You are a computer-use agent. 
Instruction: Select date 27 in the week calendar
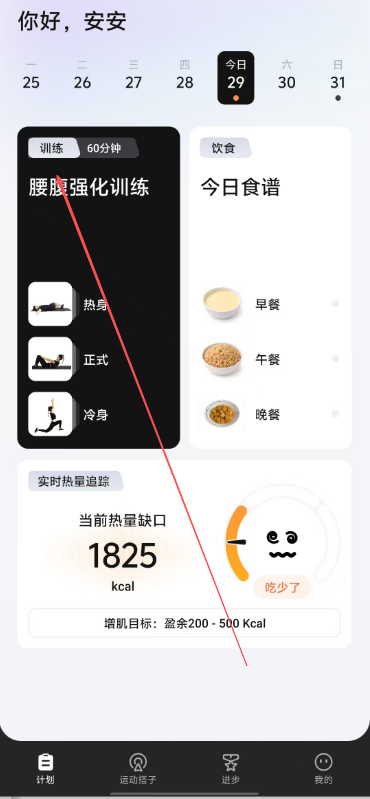point(134,77)
